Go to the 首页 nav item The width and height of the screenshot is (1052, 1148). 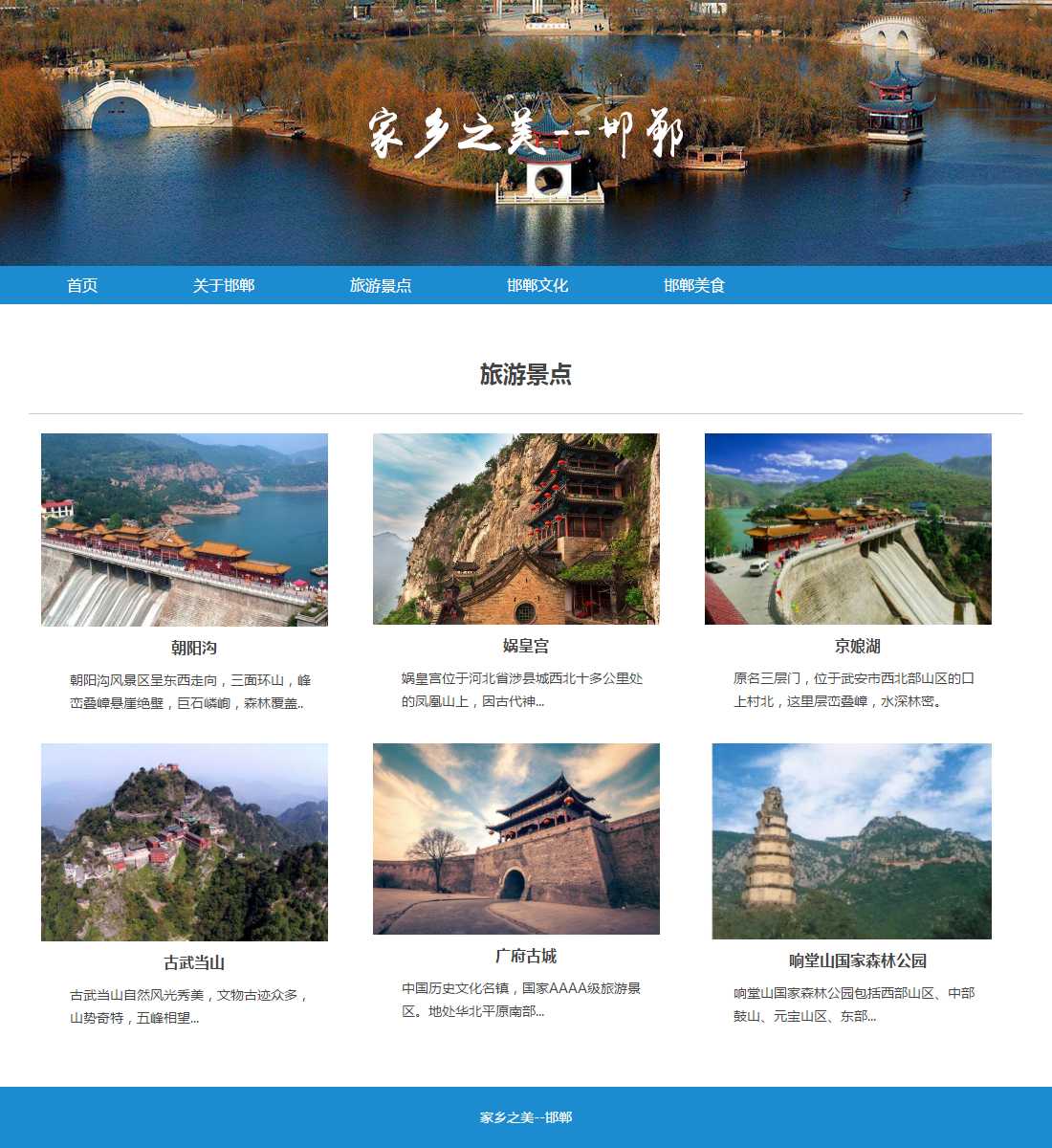click(x=82, y=285)
